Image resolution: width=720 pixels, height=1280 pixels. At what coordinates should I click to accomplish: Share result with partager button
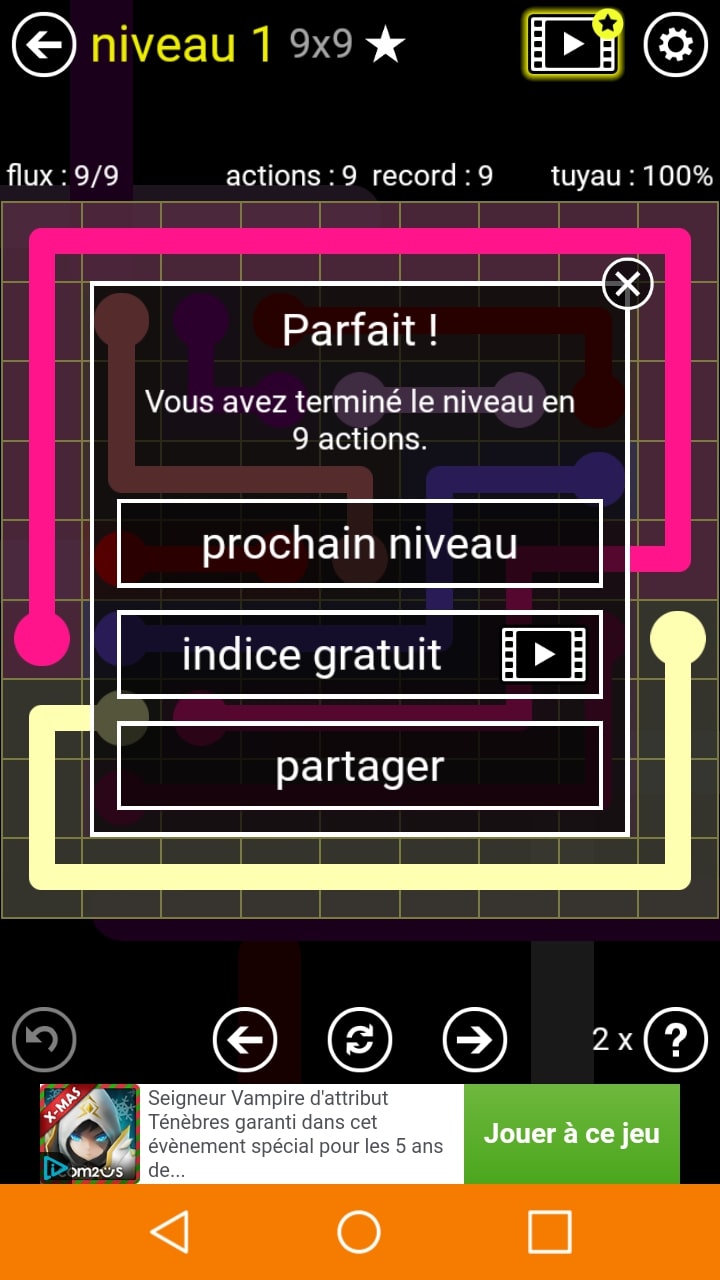(x=360, y=766)
